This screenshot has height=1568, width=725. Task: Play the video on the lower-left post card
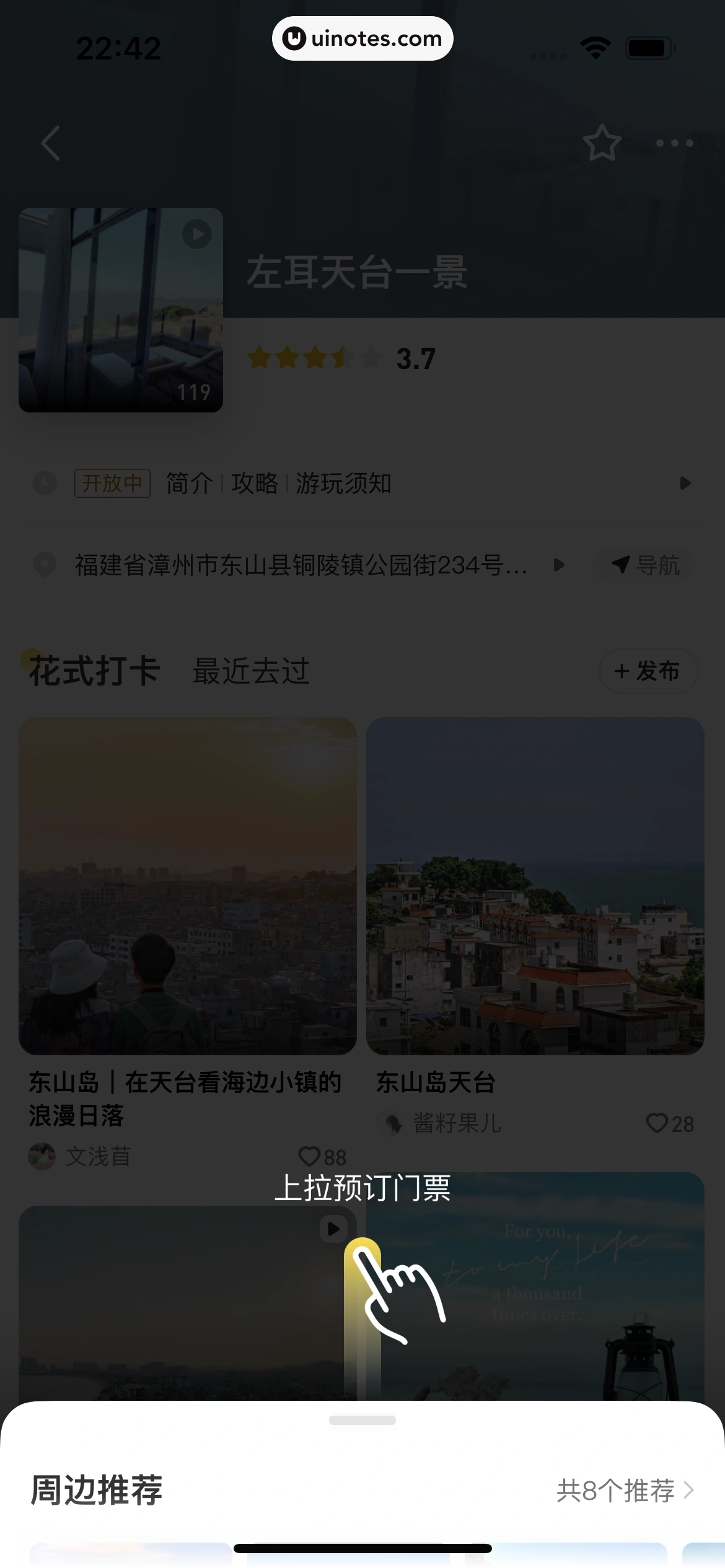(333, 1229)
